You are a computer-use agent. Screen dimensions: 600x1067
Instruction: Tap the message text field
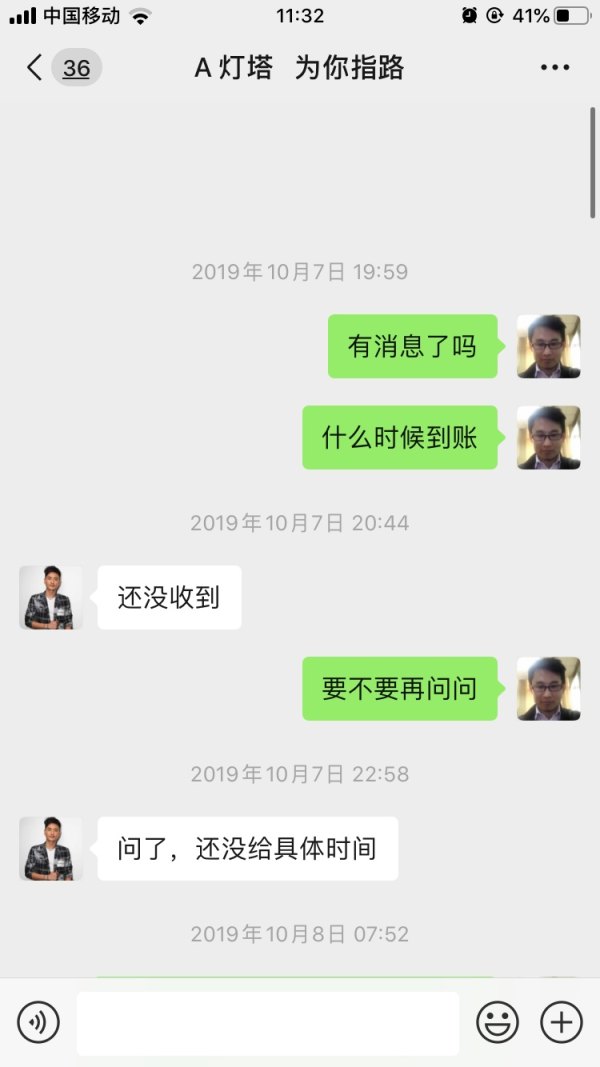click(x=268, y=1023)
